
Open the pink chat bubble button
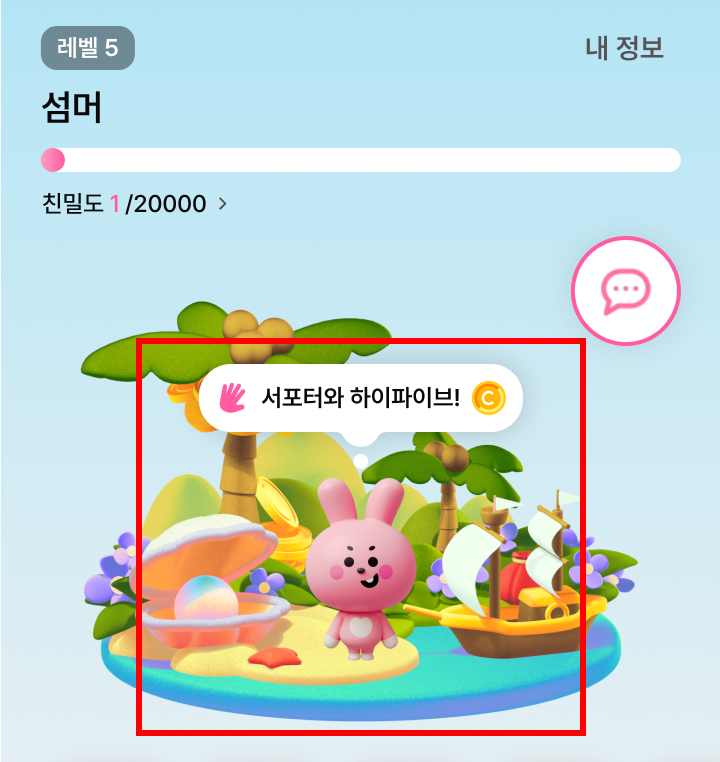point(625,291)
